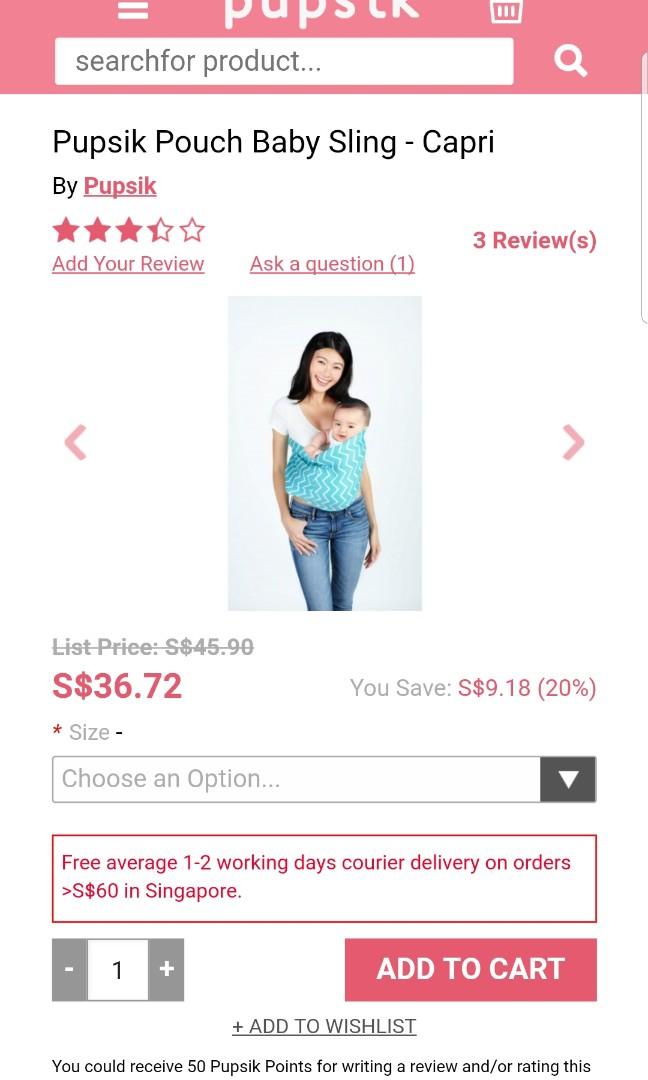The width and height of the screenshot is (648, 1080).
Task: Open the hamburger menu
Action: click(132, 10)
